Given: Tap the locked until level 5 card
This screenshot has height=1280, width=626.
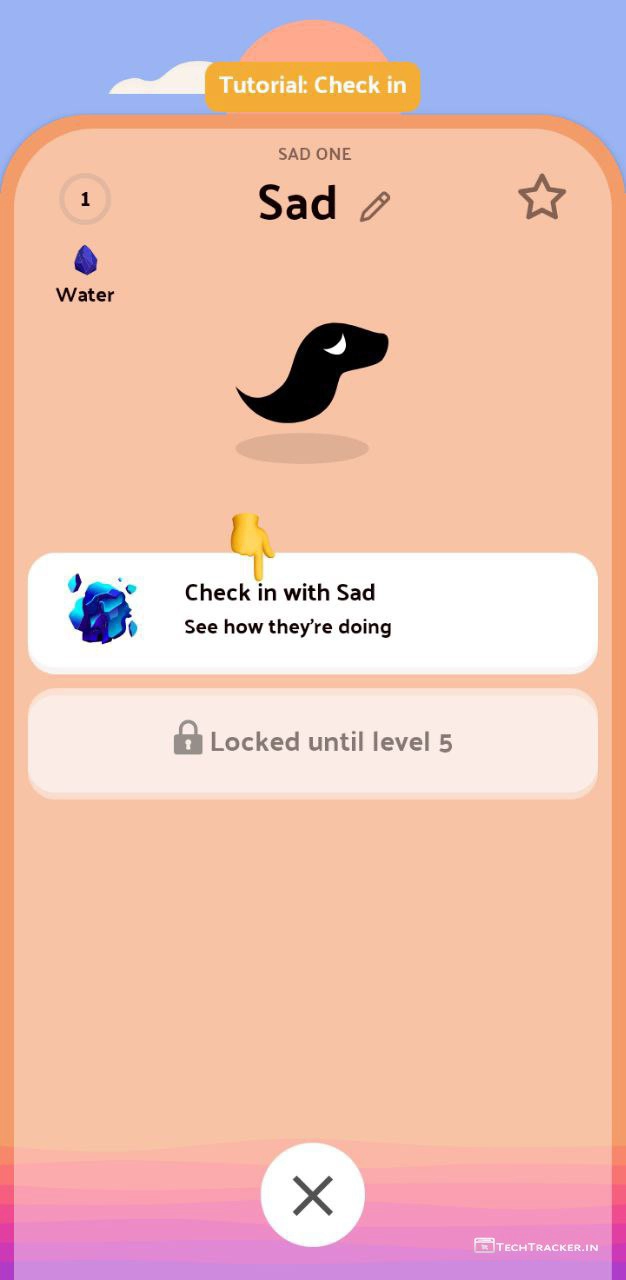Looking at the screenshot, I should pyautogui.click(x=312, y=742).
